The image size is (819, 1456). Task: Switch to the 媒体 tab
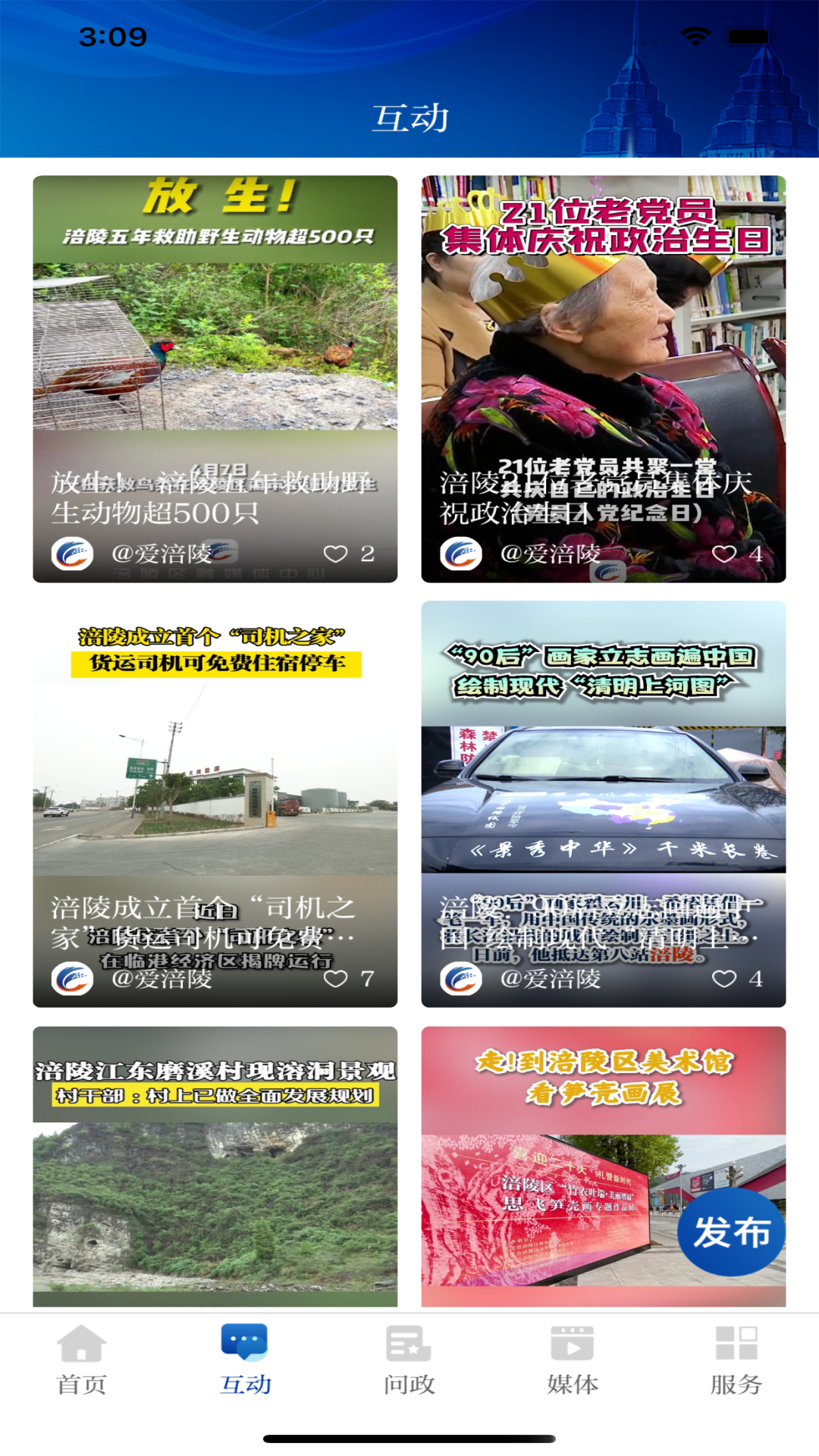(570, 1357)
